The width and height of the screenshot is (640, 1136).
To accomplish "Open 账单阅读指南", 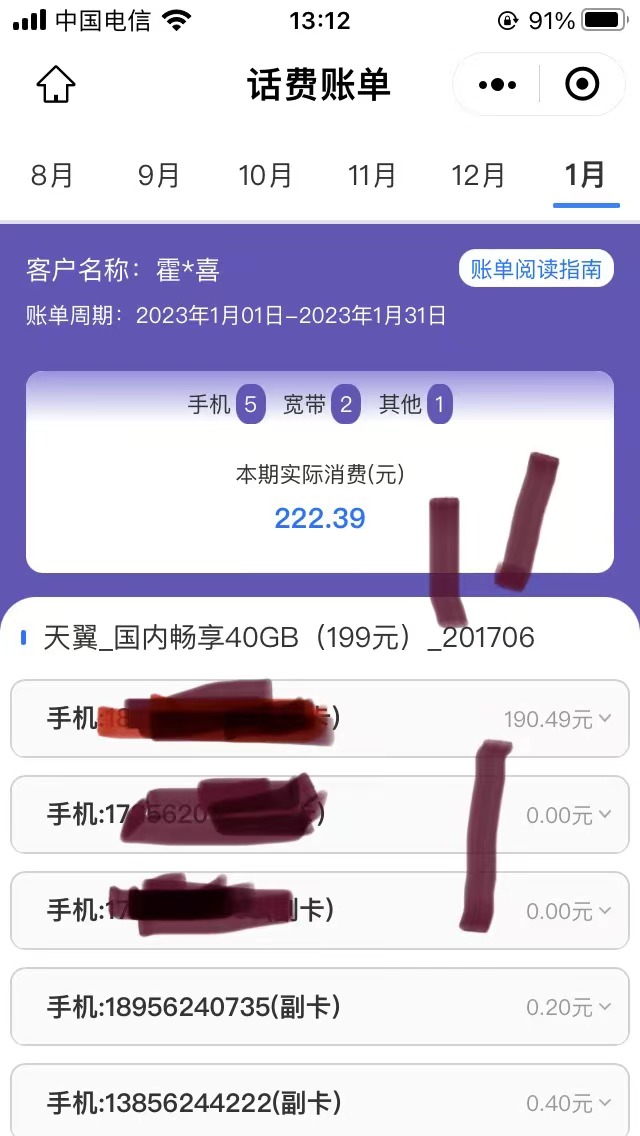I will (536, 269).
